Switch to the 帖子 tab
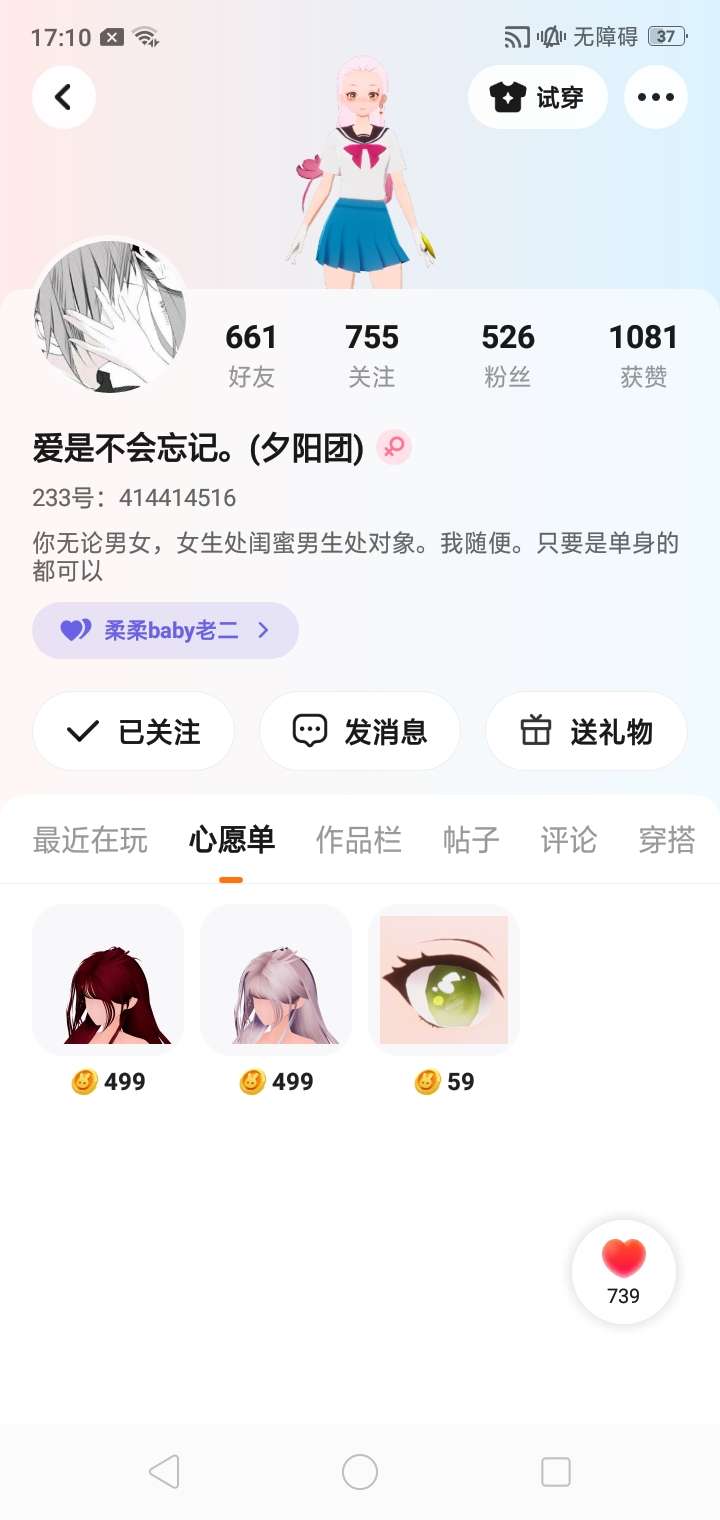Viewport: 720px width, 1520px height. [x=471, y=840]
